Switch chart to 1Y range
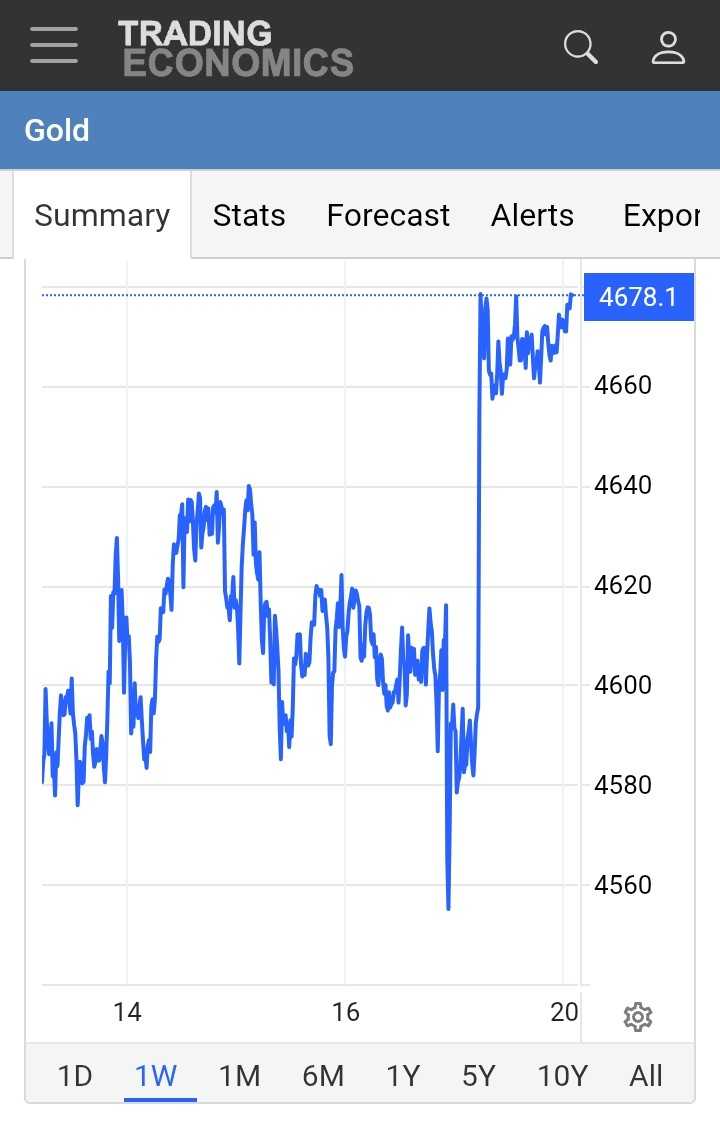 click(x=403, y=1076)
